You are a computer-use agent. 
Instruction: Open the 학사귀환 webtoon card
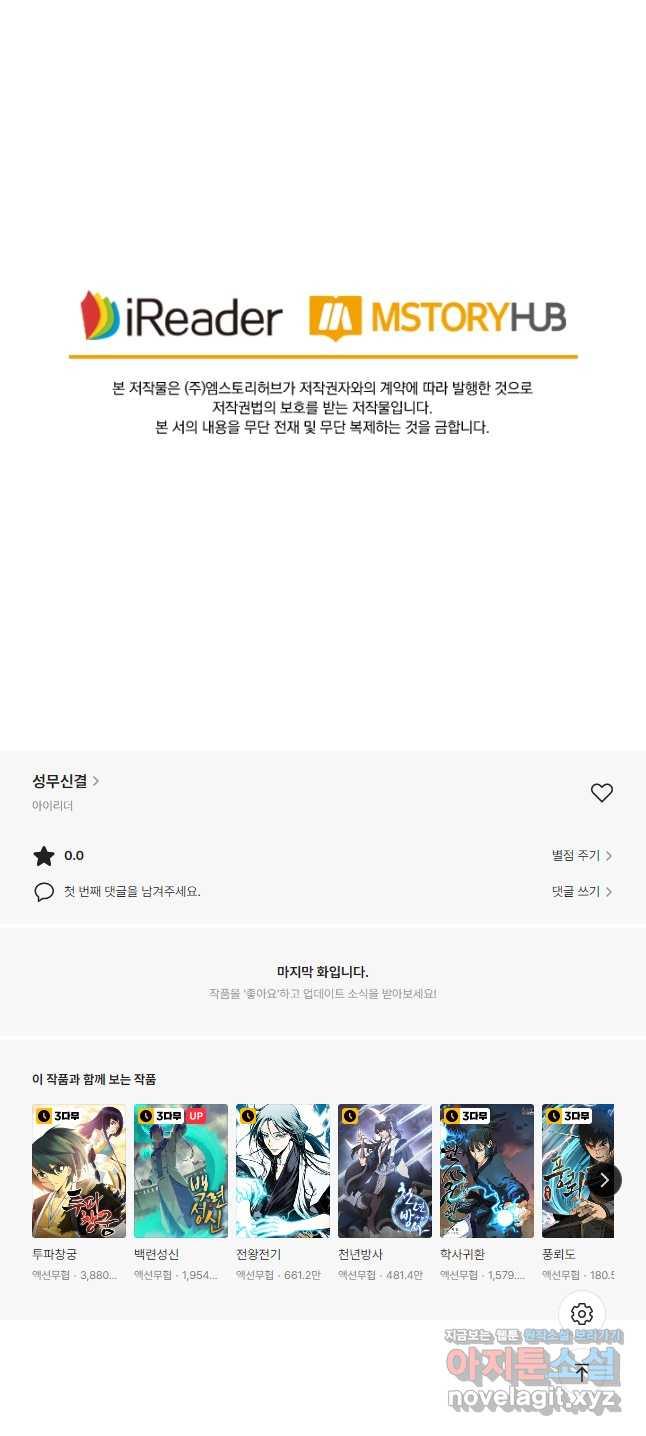pos(487,1171)
